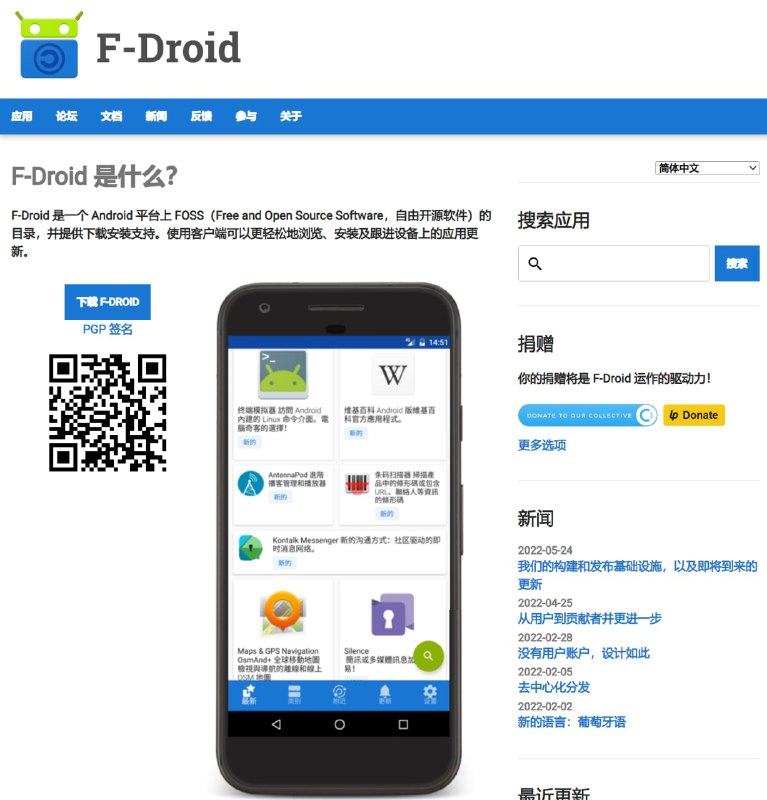The width and height of the screenshot is (767, 800).
Task: Open the 应用 navigation item
Action: (x=22, y=116)
